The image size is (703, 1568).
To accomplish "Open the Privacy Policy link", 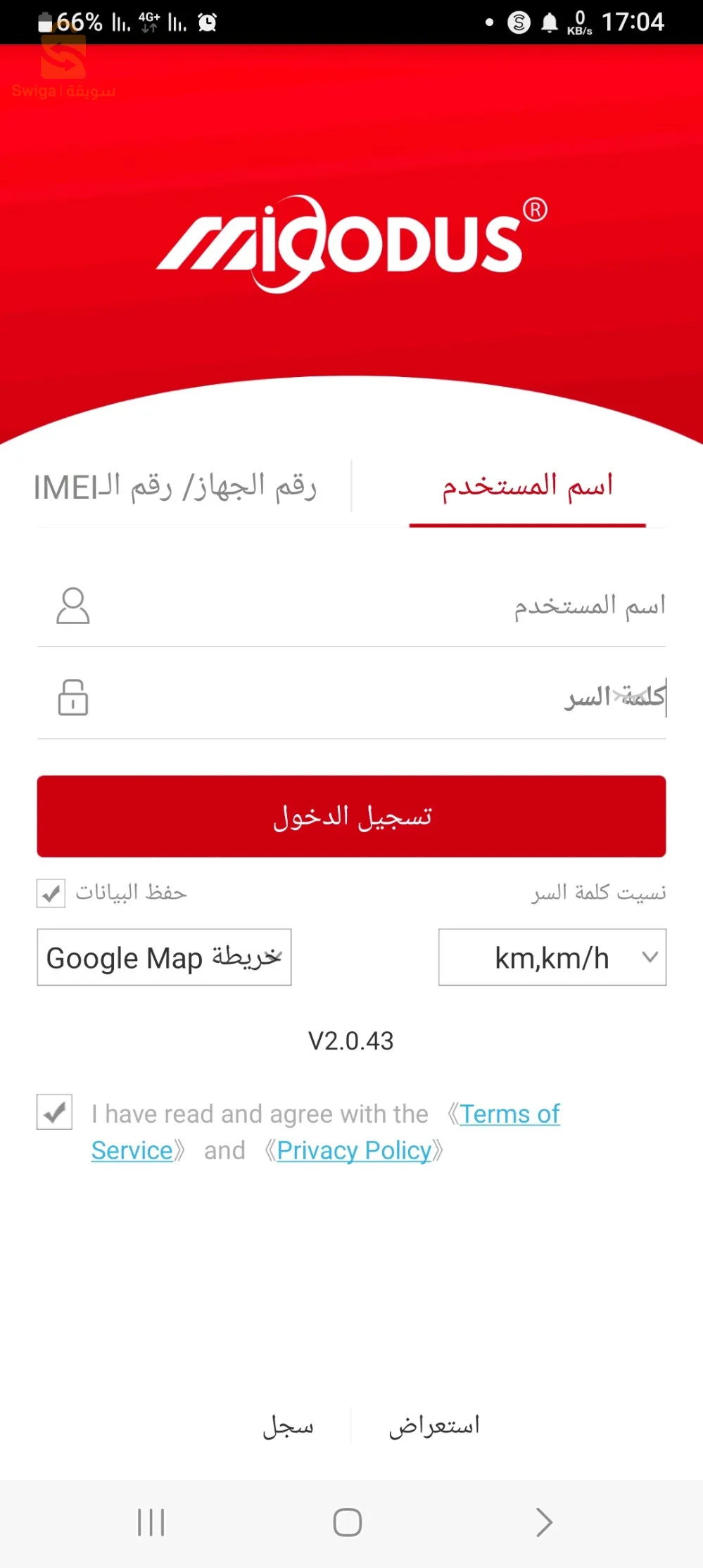I will pyautogui.click(x=354, y=1150).
